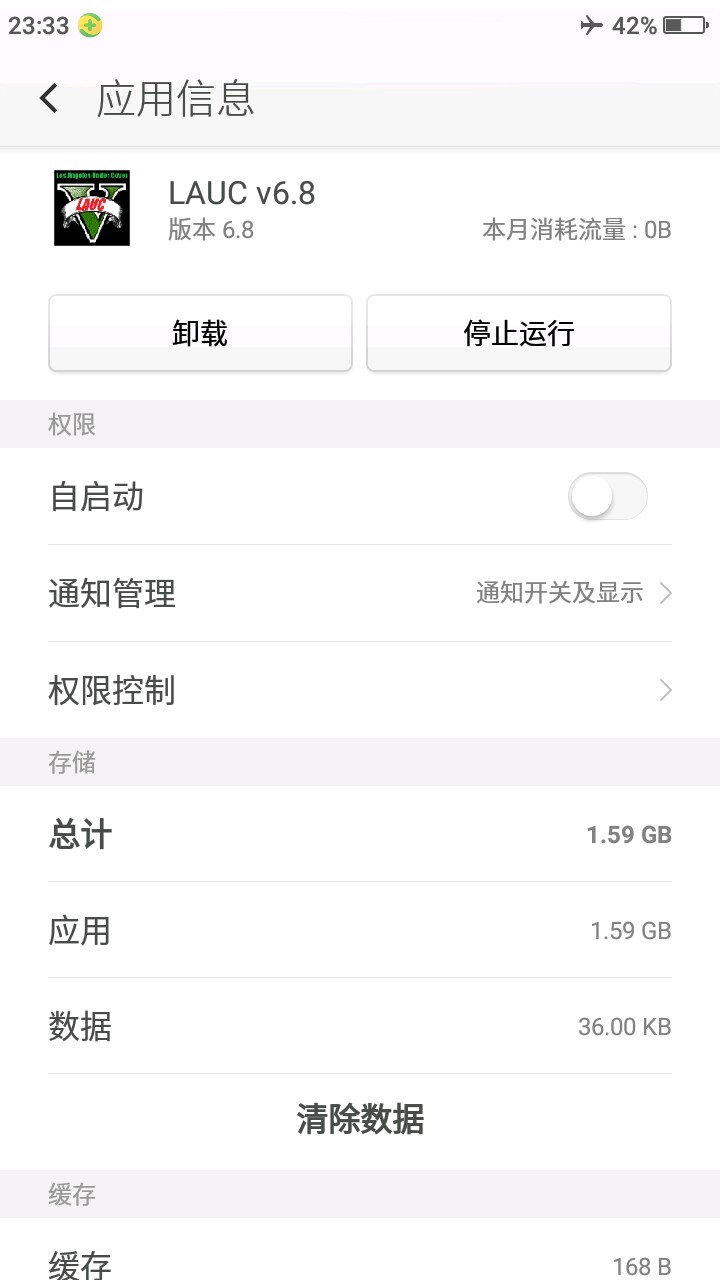
Task: Open 通知管理 settings
Action: (360, 593)
